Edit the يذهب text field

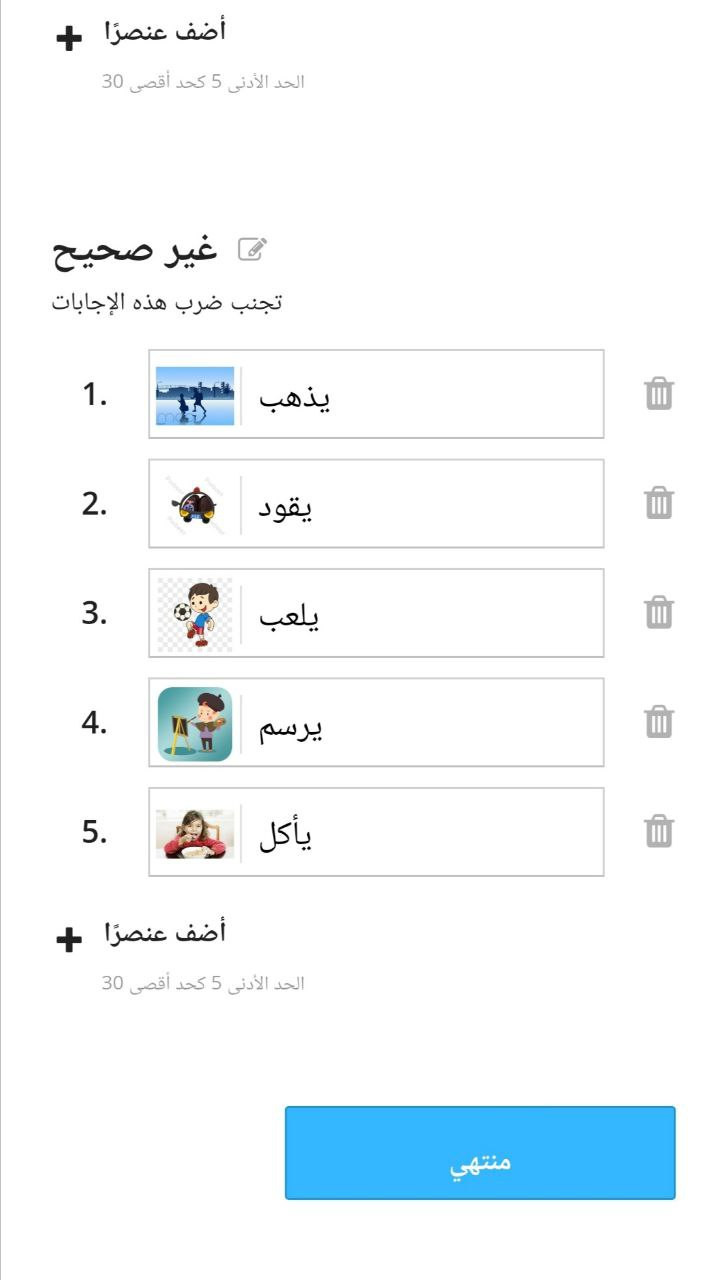click(422, 394)
